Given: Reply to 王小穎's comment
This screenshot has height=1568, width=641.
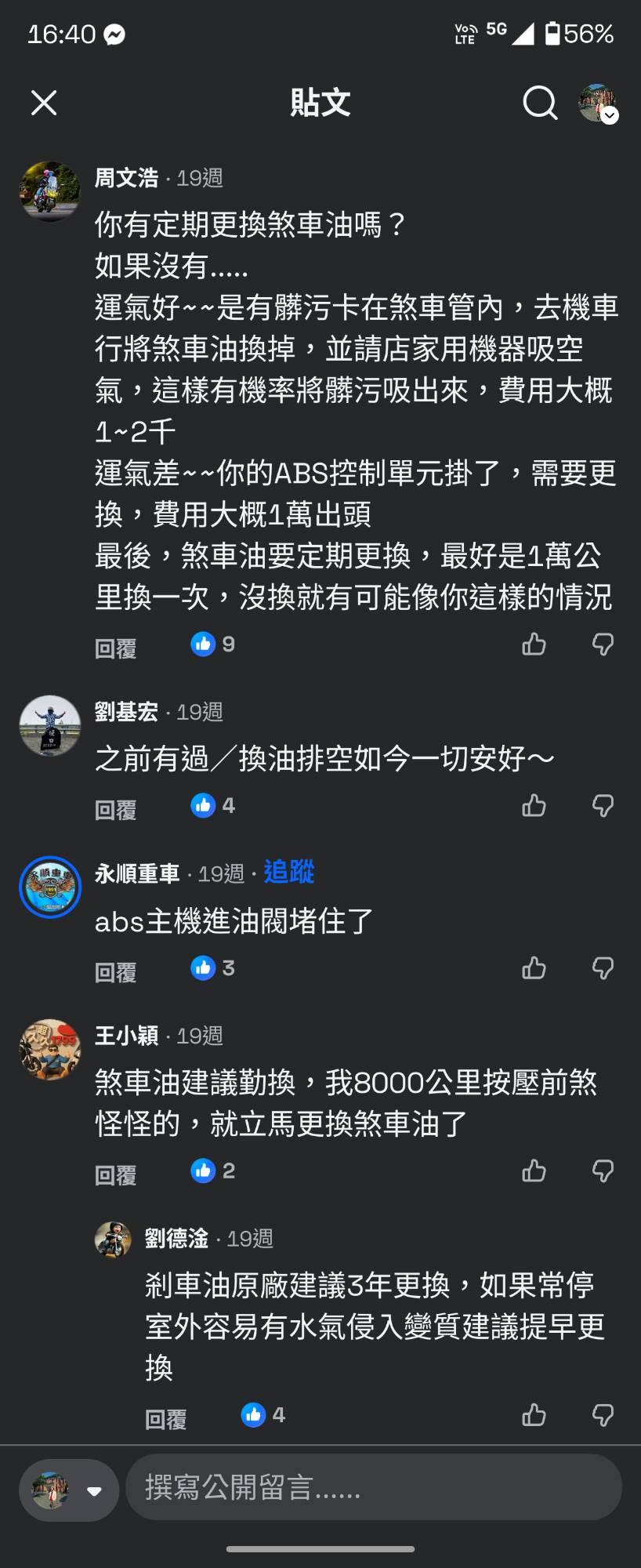Looking at the screenshot, I should (x=115, y=1175).
